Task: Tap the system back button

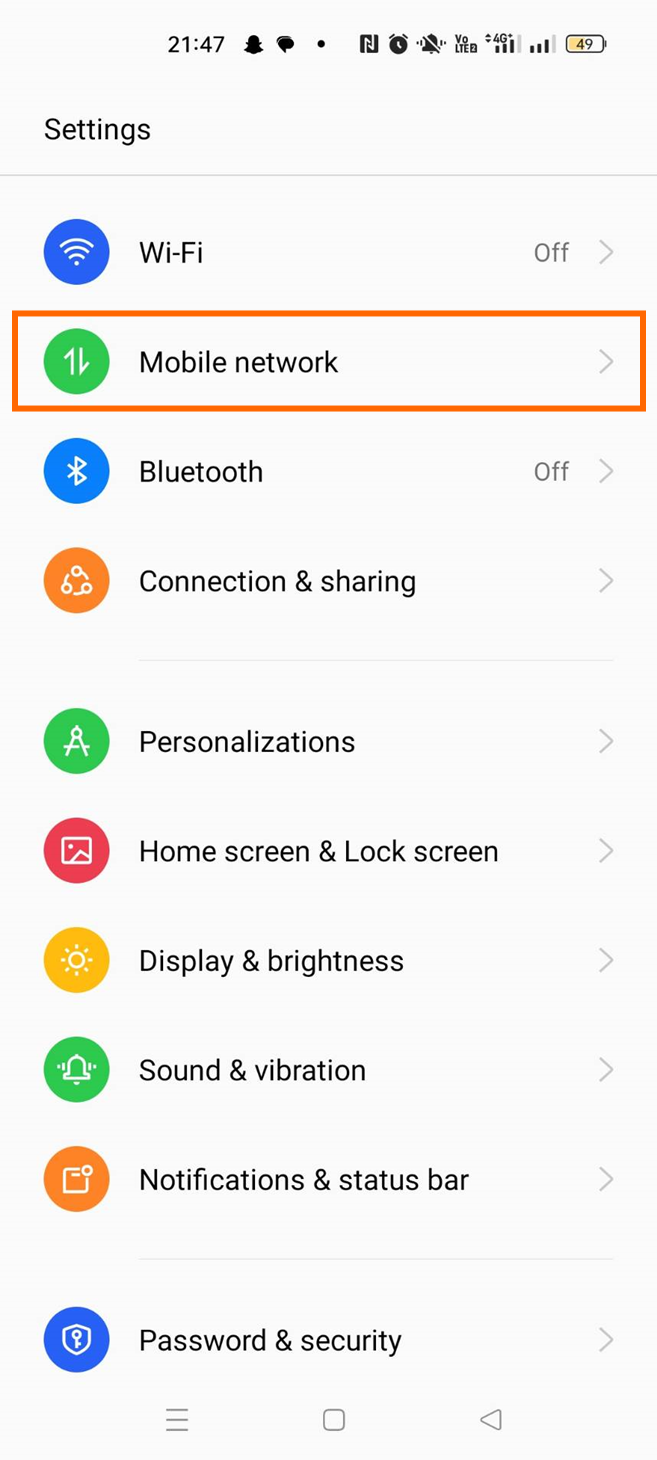Action: tap(490, 1419)
